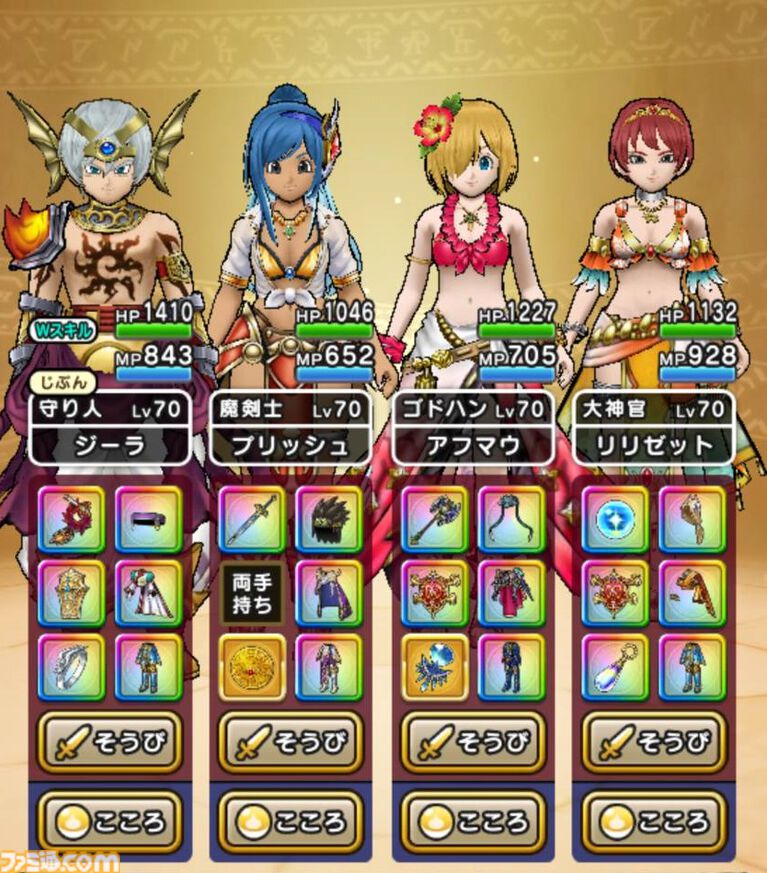Tap リリゼット's crystal pendant accessory slot
Screen dimensions: 767x873
point(616,667)
